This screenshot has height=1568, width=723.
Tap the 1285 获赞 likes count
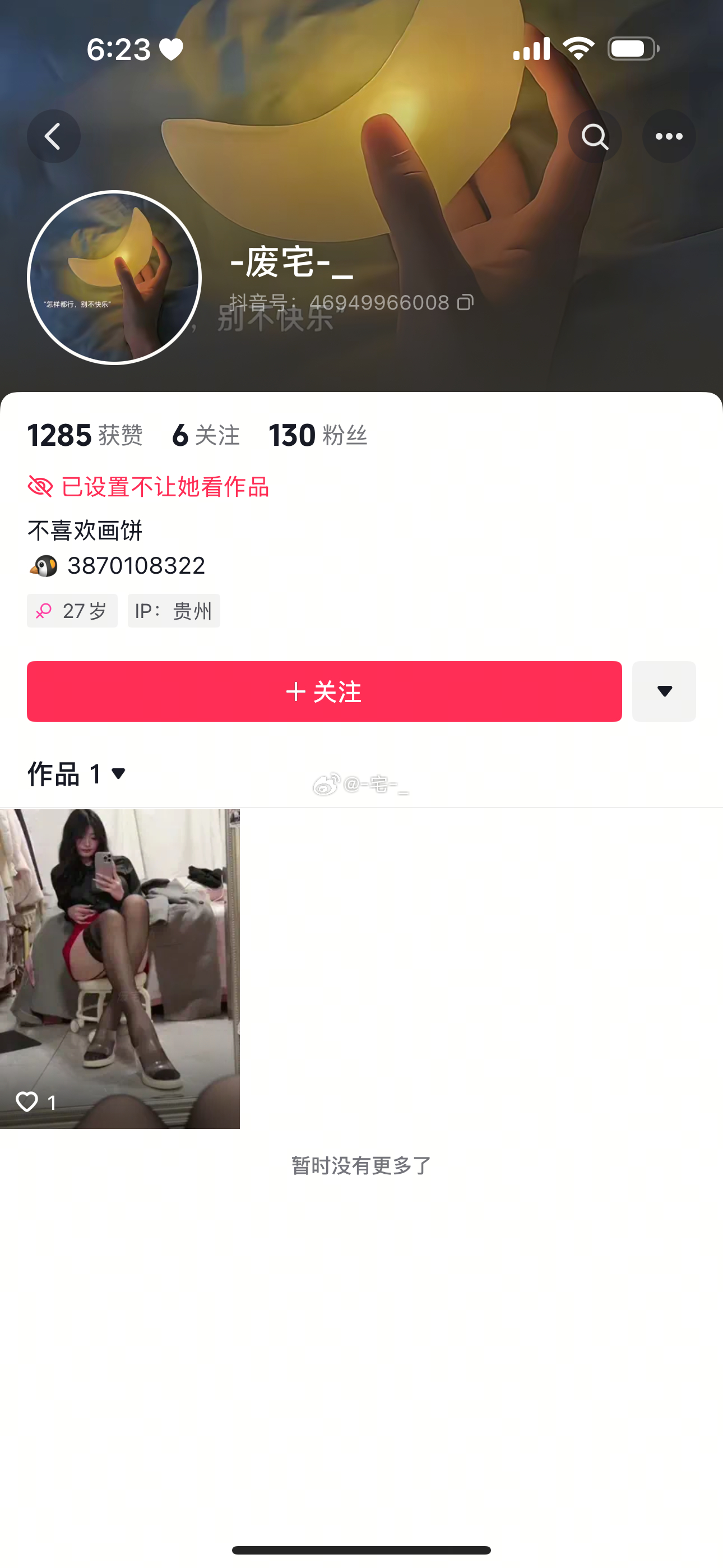tap(85, 435)
